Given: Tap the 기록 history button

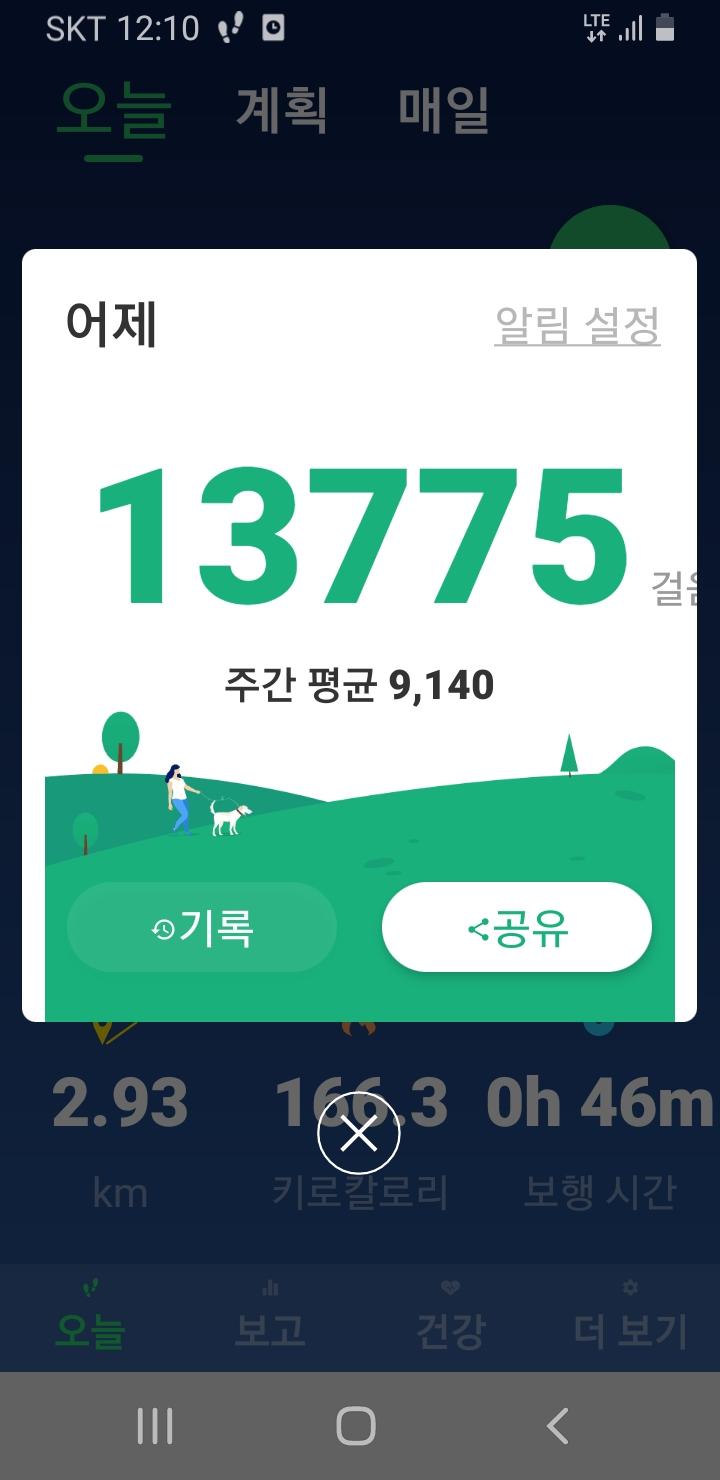Looking at the screenshot, I should point(202,928).
